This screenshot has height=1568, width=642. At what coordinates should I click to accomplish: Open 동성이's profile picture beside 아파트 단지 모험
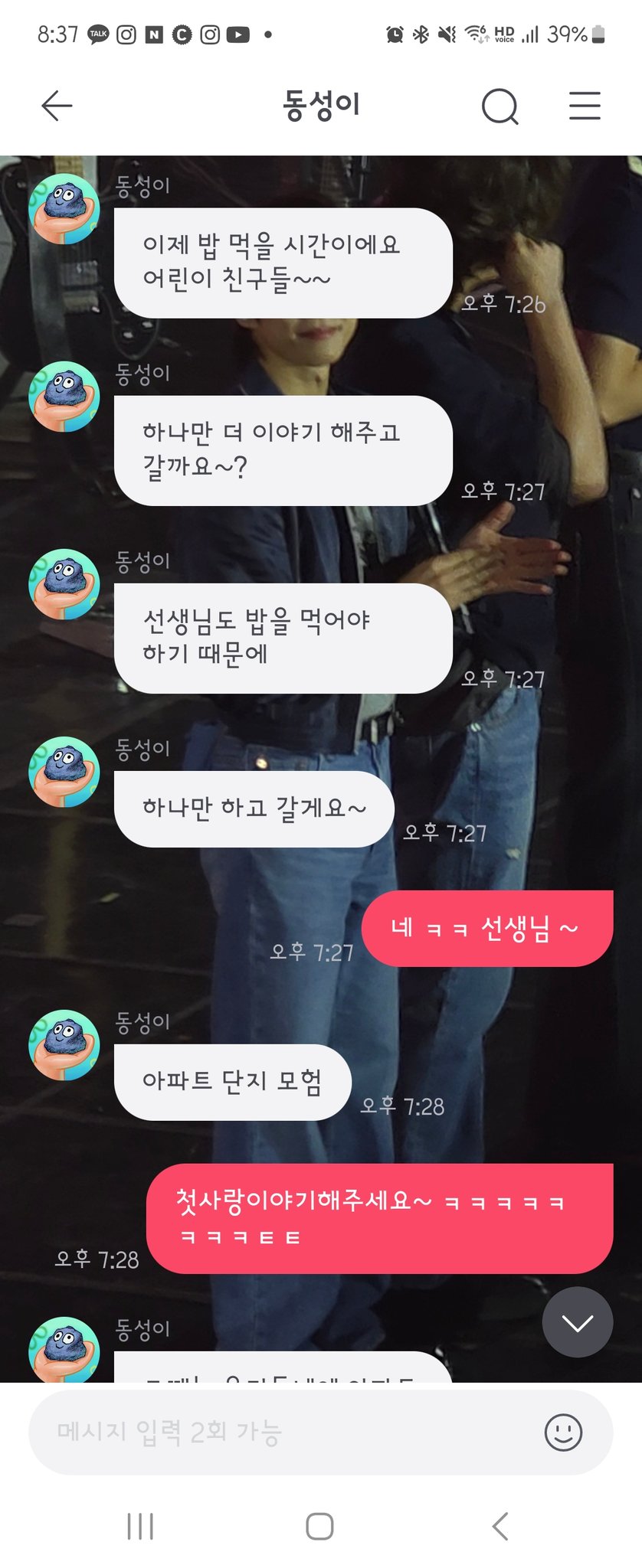pyautogui.click(x=64, y=1044)
